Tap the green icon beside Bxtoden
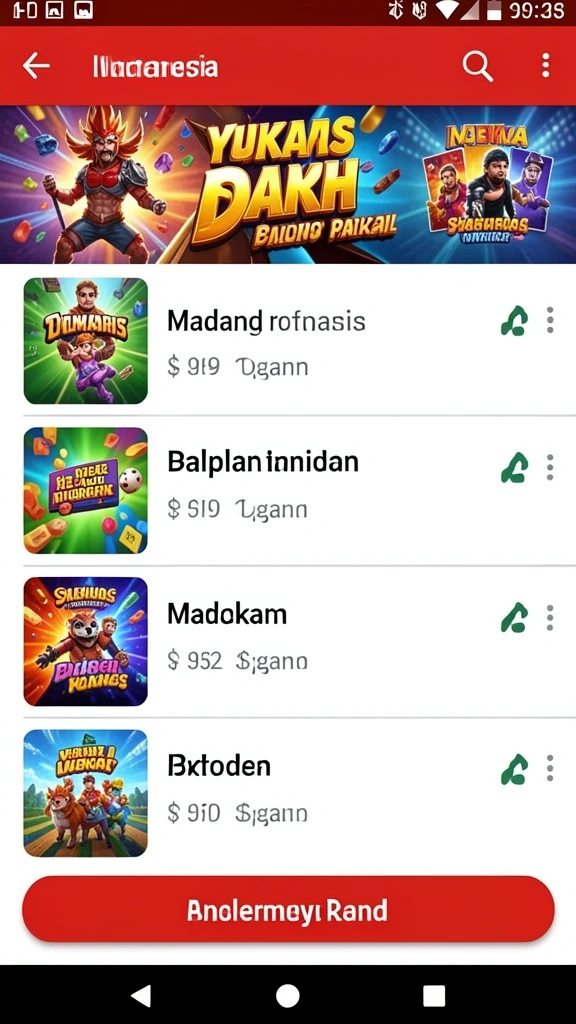Viewport: 576px width, 1024px height. (x=515, y=769)
